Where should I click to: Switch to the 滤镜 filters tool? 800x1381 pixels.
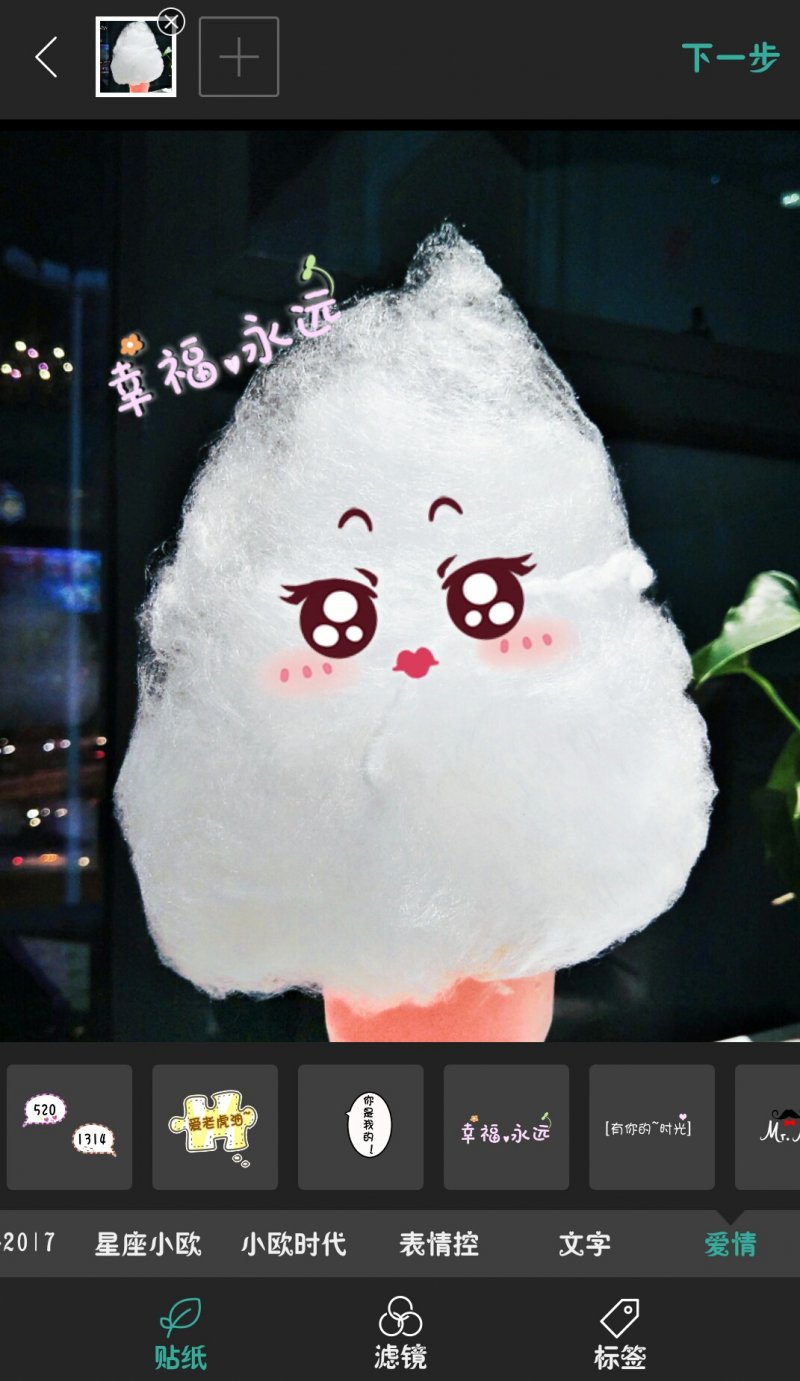(x=400, y=1332)
